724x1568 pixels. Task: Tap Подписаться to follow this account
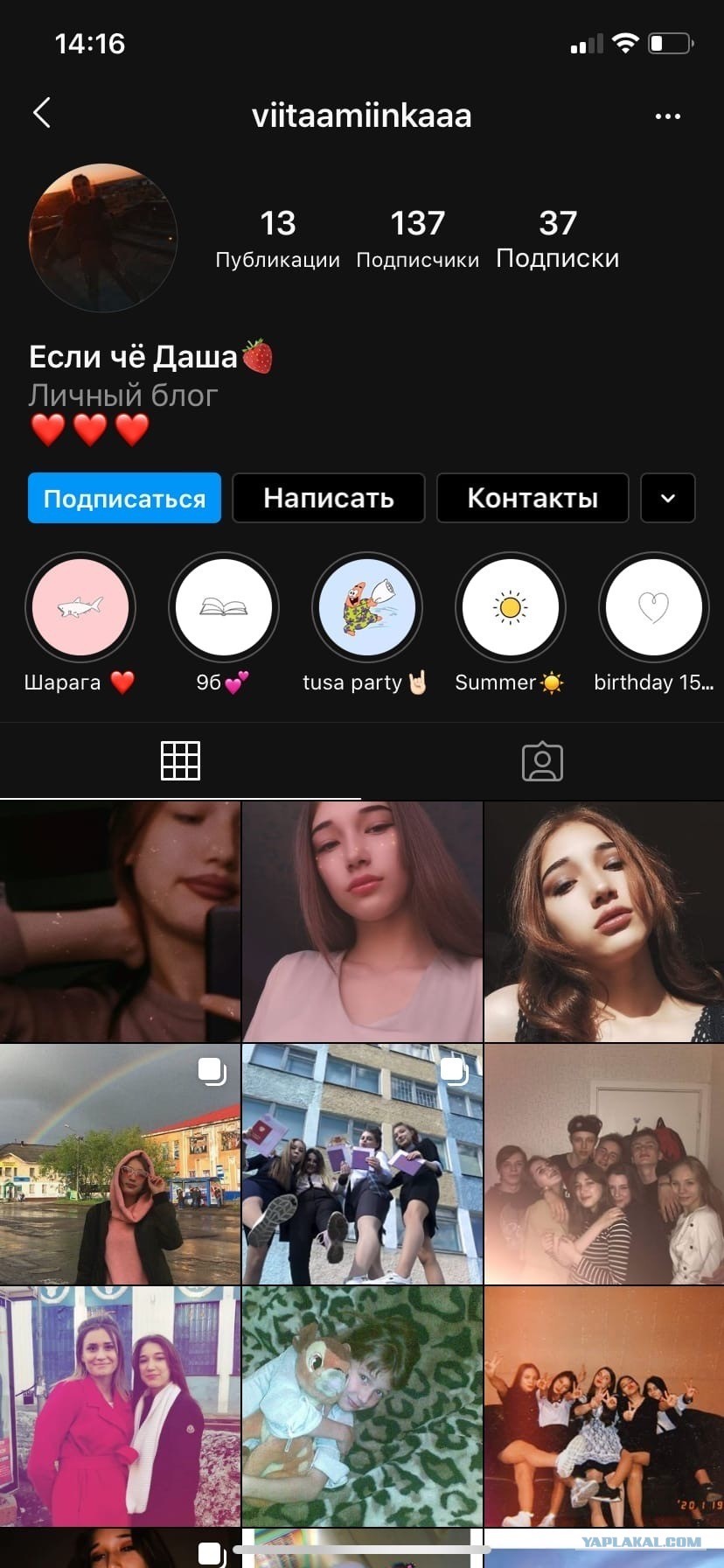(124, 498)
